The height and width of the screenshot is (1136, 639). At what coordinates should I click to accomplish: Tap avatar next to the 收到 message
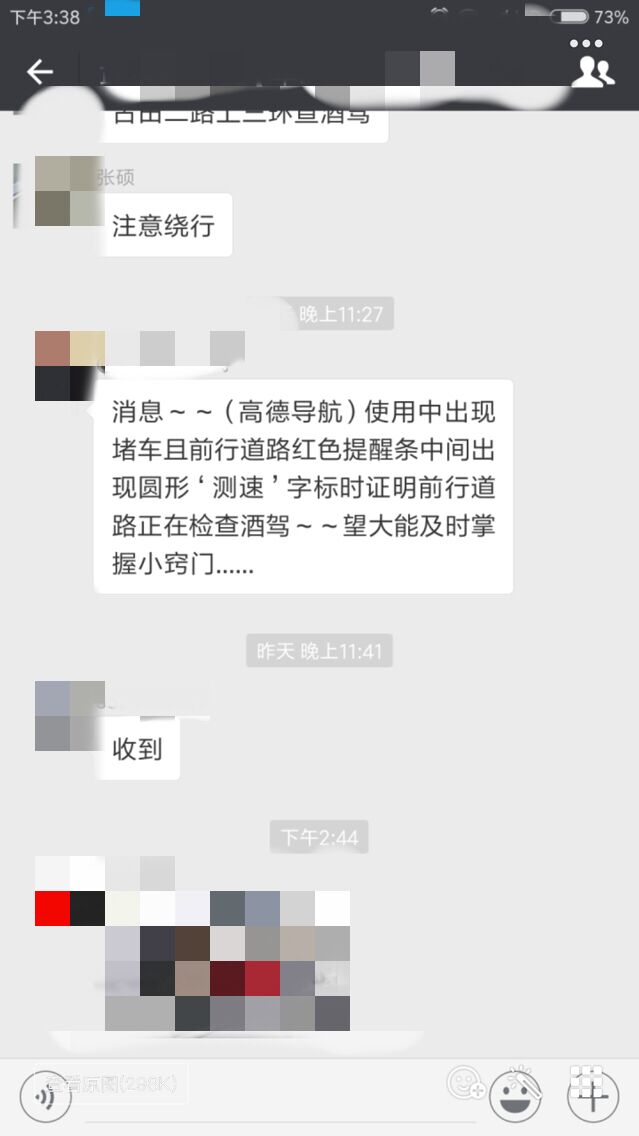click(x=70, y=716)
